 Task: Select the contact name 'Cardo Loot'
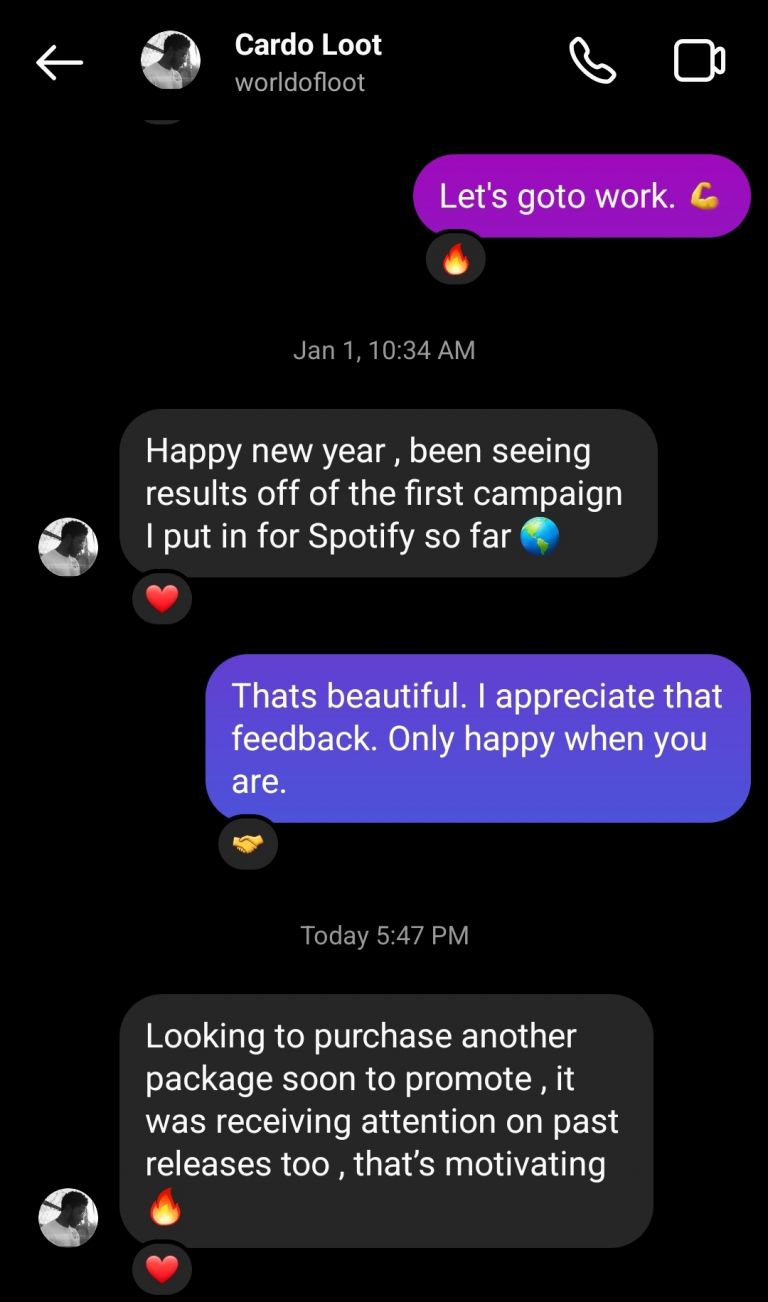308,44
